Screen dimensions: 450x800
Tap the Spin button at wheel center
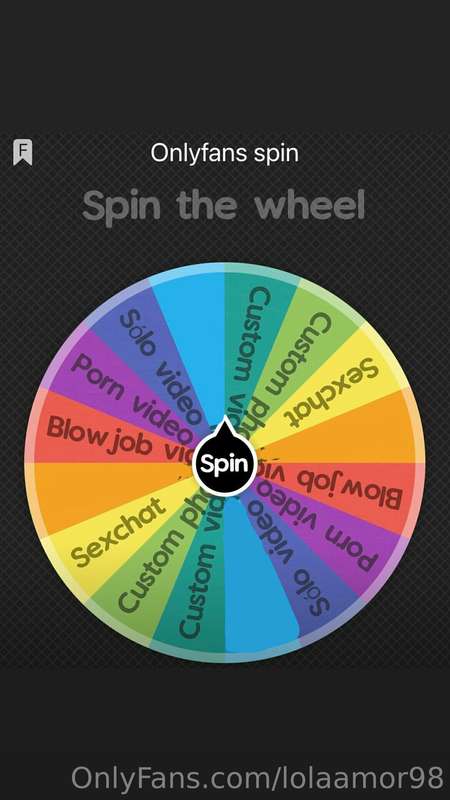(224, 463)
